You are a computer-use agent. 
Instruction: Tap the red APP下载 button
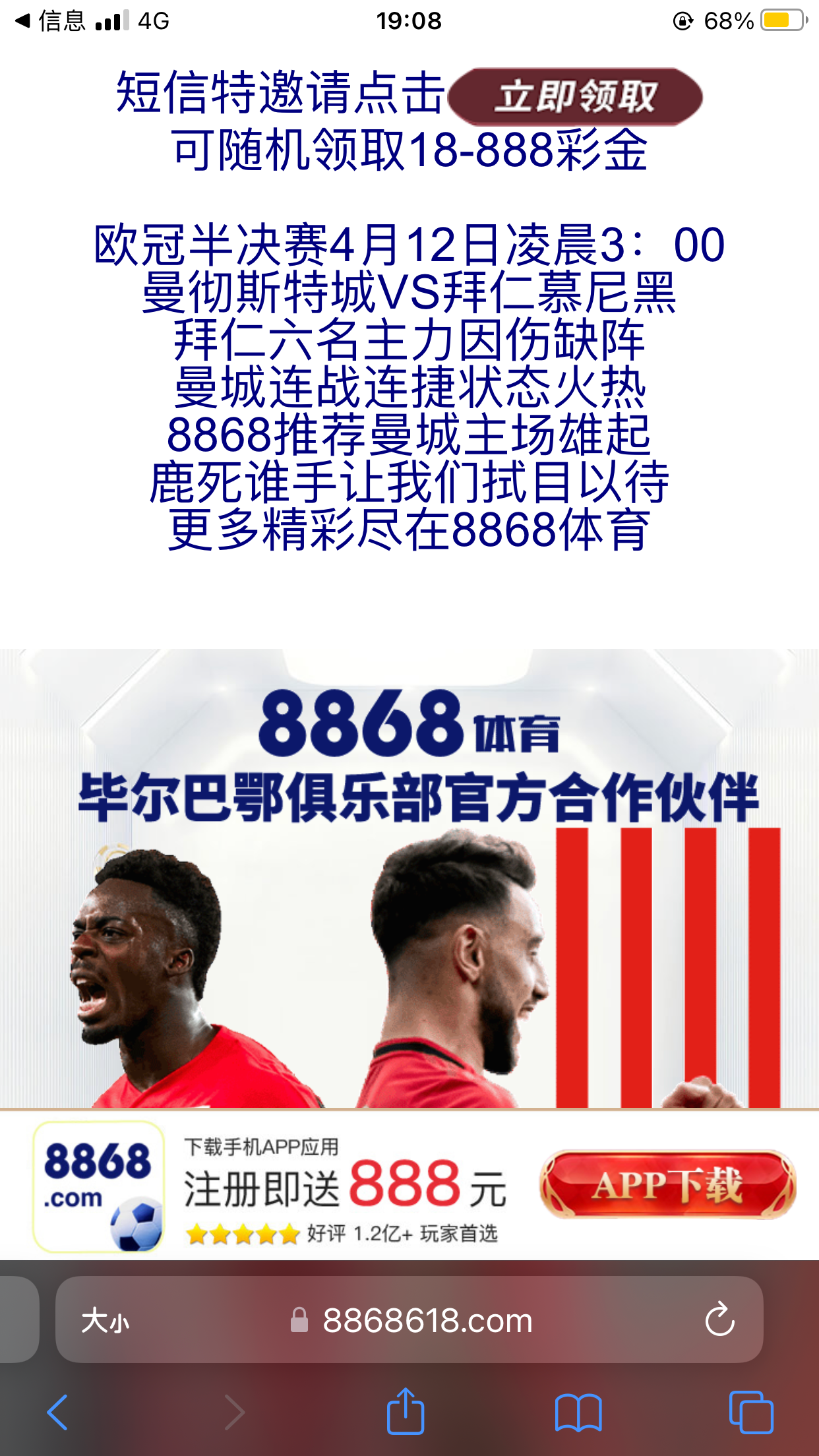coord(667,1185)
